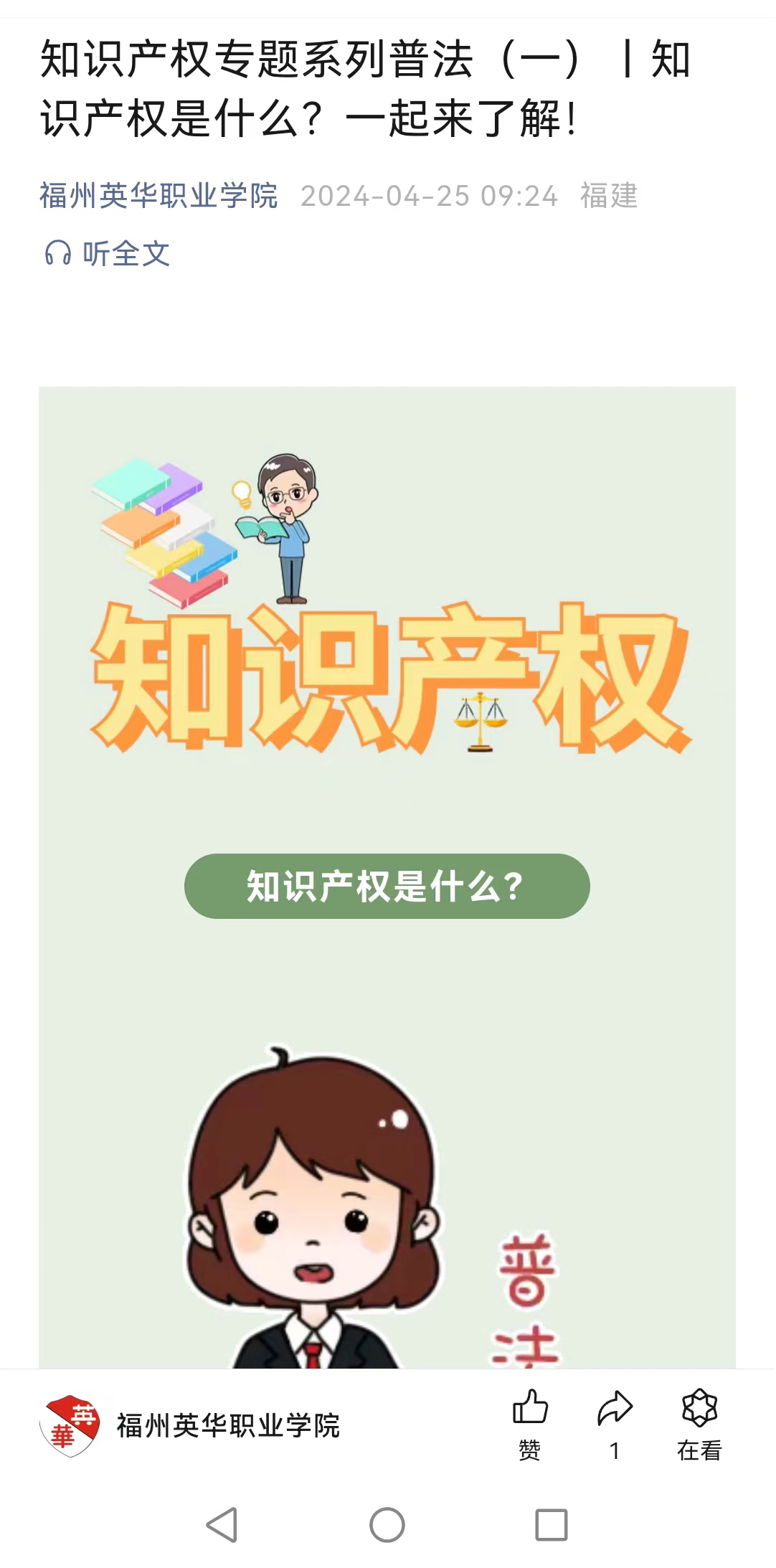The height and width of the screenshot is (1568, 776).
Task: Mark the article as 在看
Action: (699, 1423)
